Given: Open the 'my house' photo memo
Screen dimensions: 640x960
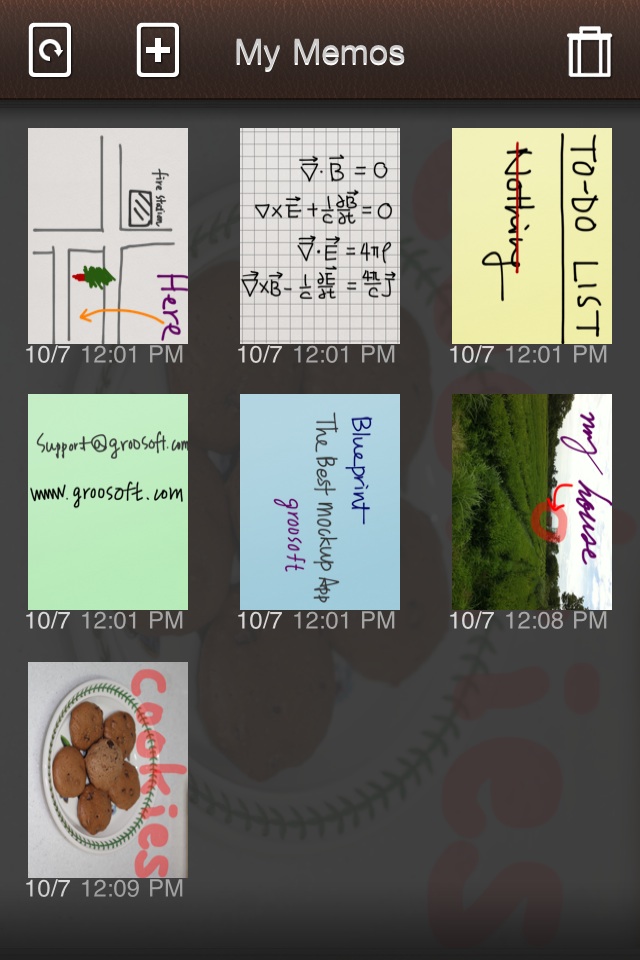Looking at the screenshot, I should pos(532,502).
